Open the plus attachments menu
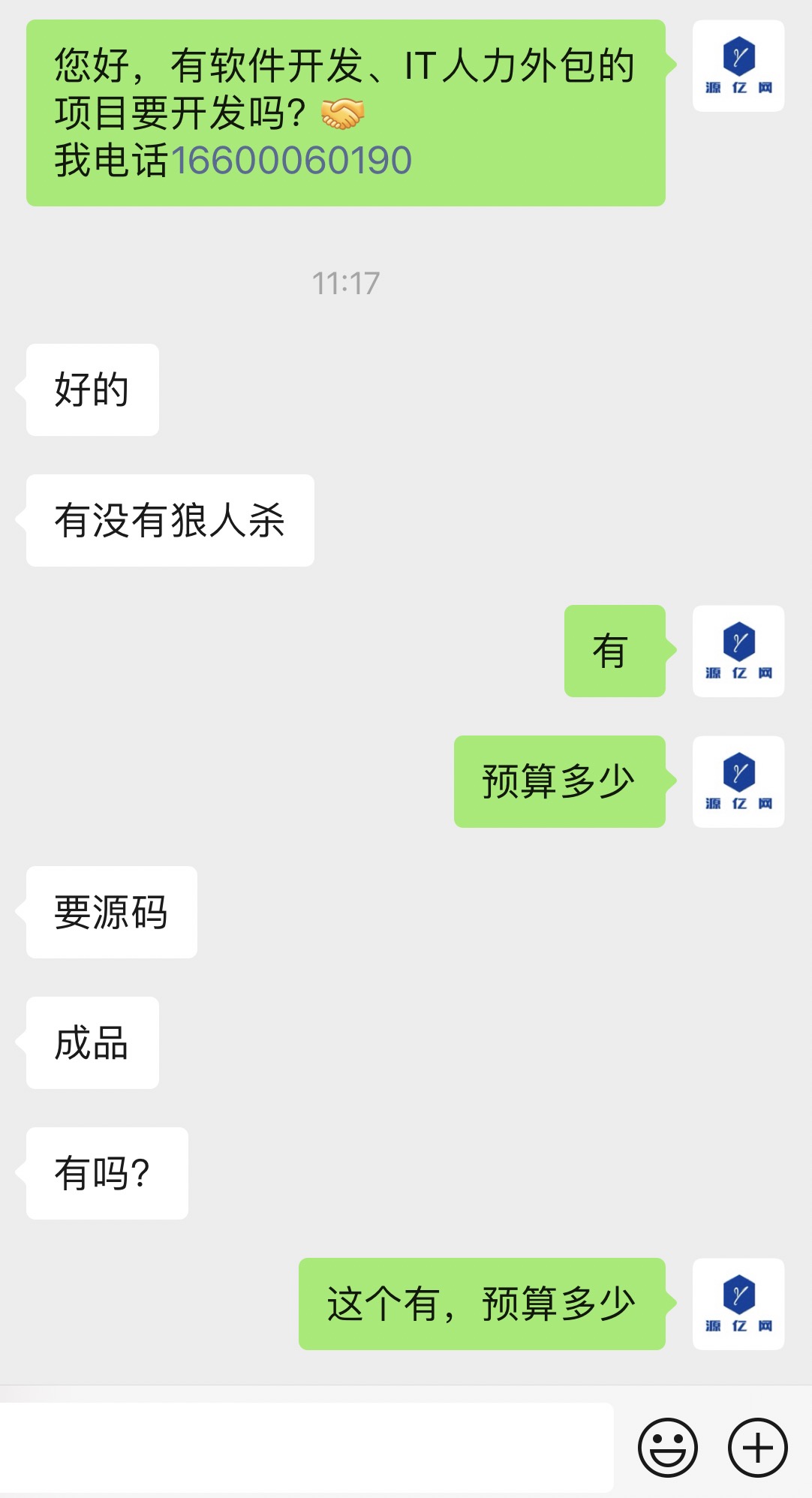The height and width of the screenshot is (1498, 812). [757, 1447]
